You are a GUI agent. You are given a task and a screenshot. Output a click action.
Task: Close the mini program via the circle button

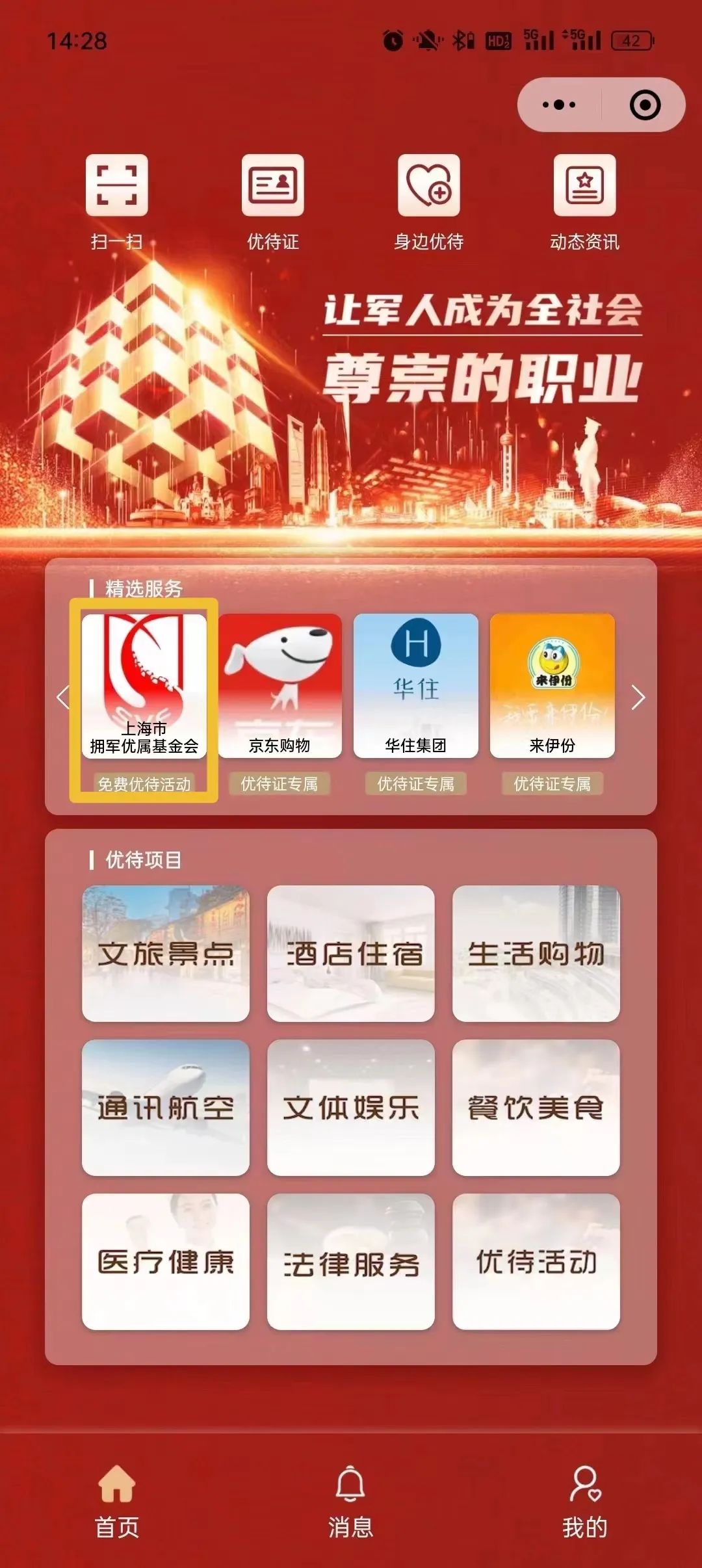tap(645, 105)
